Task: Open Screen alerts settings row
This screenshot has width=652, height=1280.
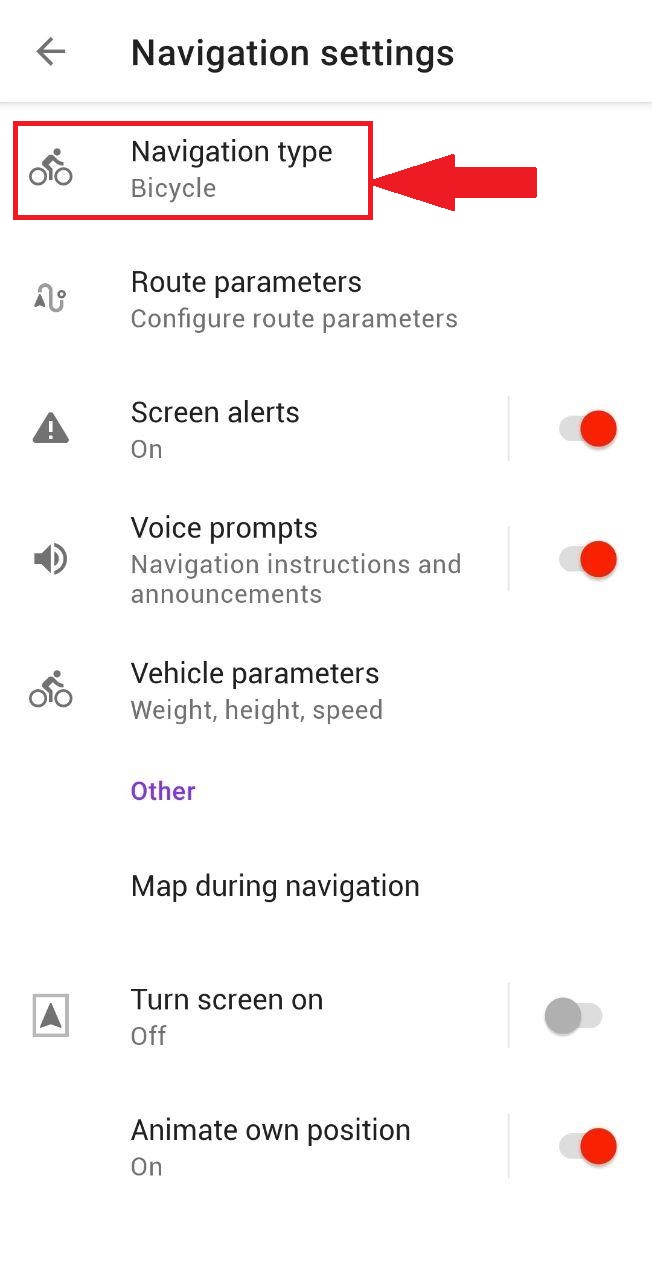Action: 215,429
